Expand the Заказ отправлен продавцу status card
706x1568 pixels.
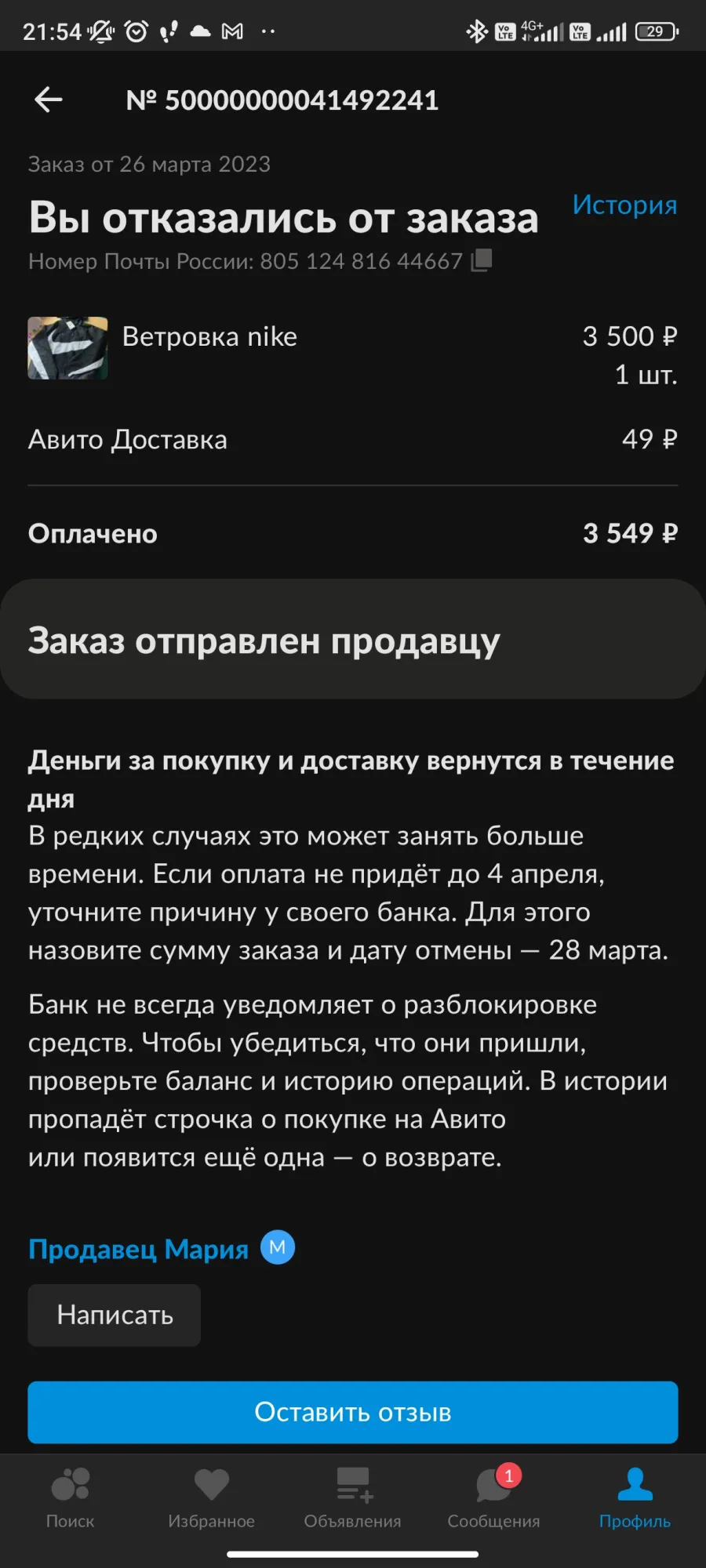(x=353, y=640)
